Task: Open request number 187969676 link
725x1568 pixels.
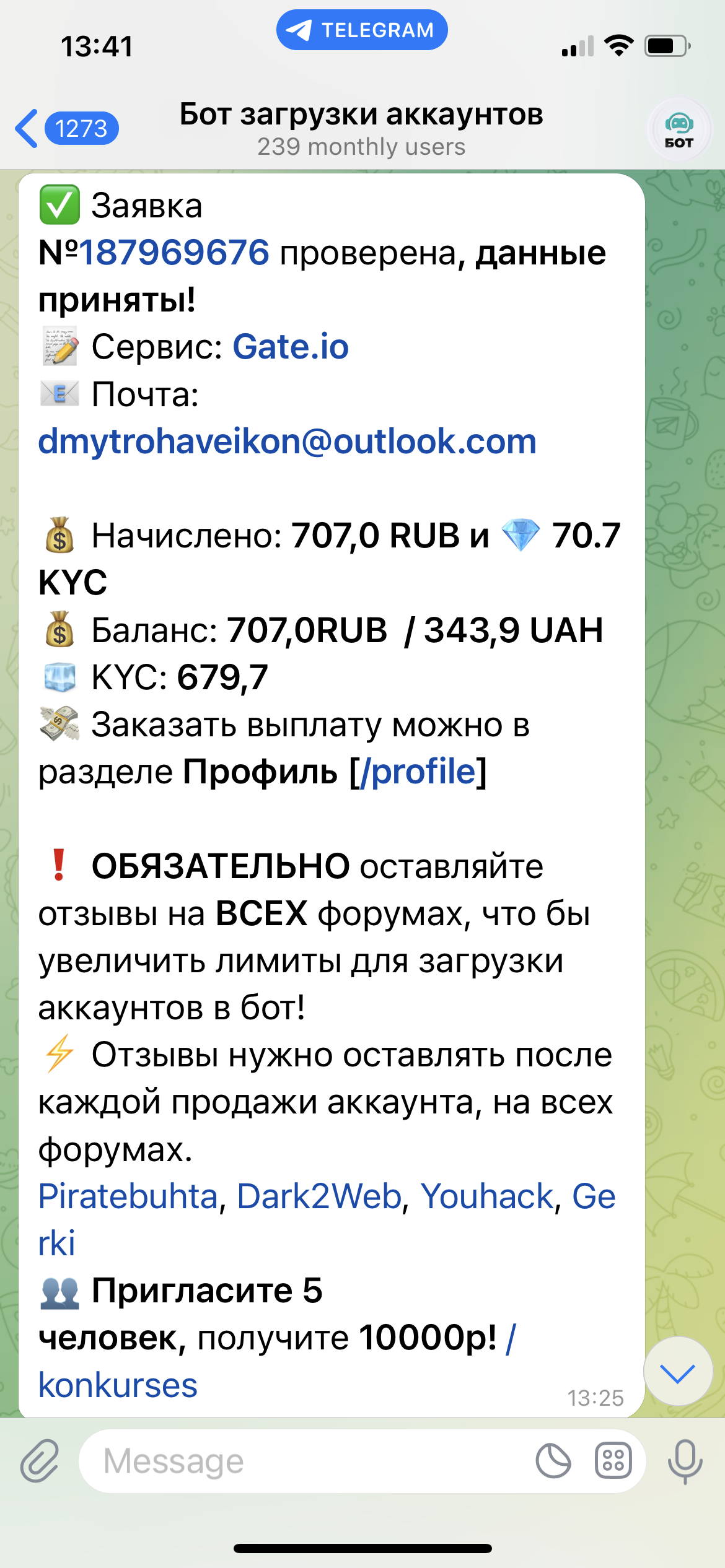Action: 174,253
